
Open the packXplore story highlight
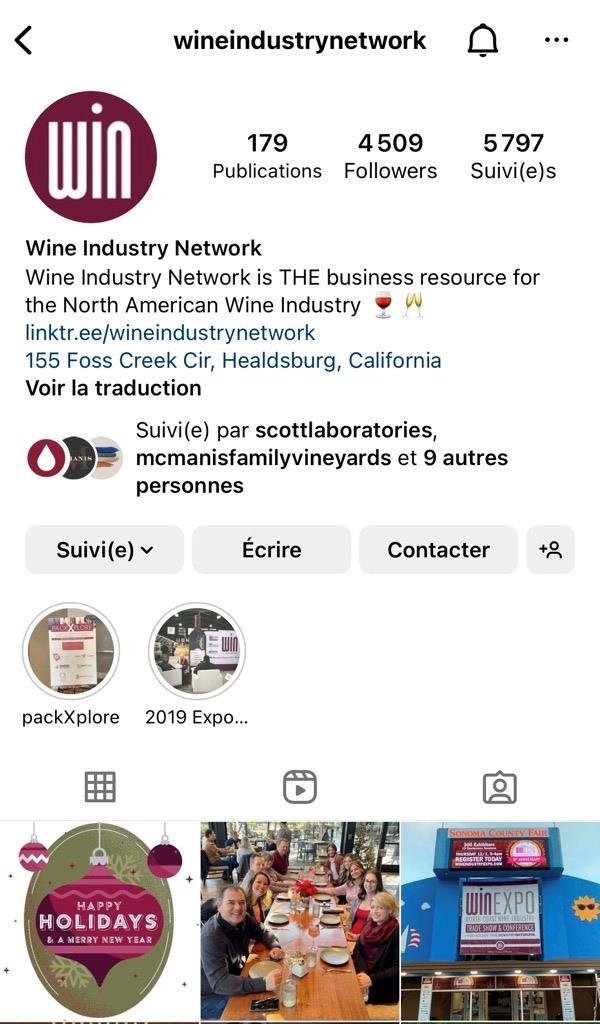[x=71, y=651]
